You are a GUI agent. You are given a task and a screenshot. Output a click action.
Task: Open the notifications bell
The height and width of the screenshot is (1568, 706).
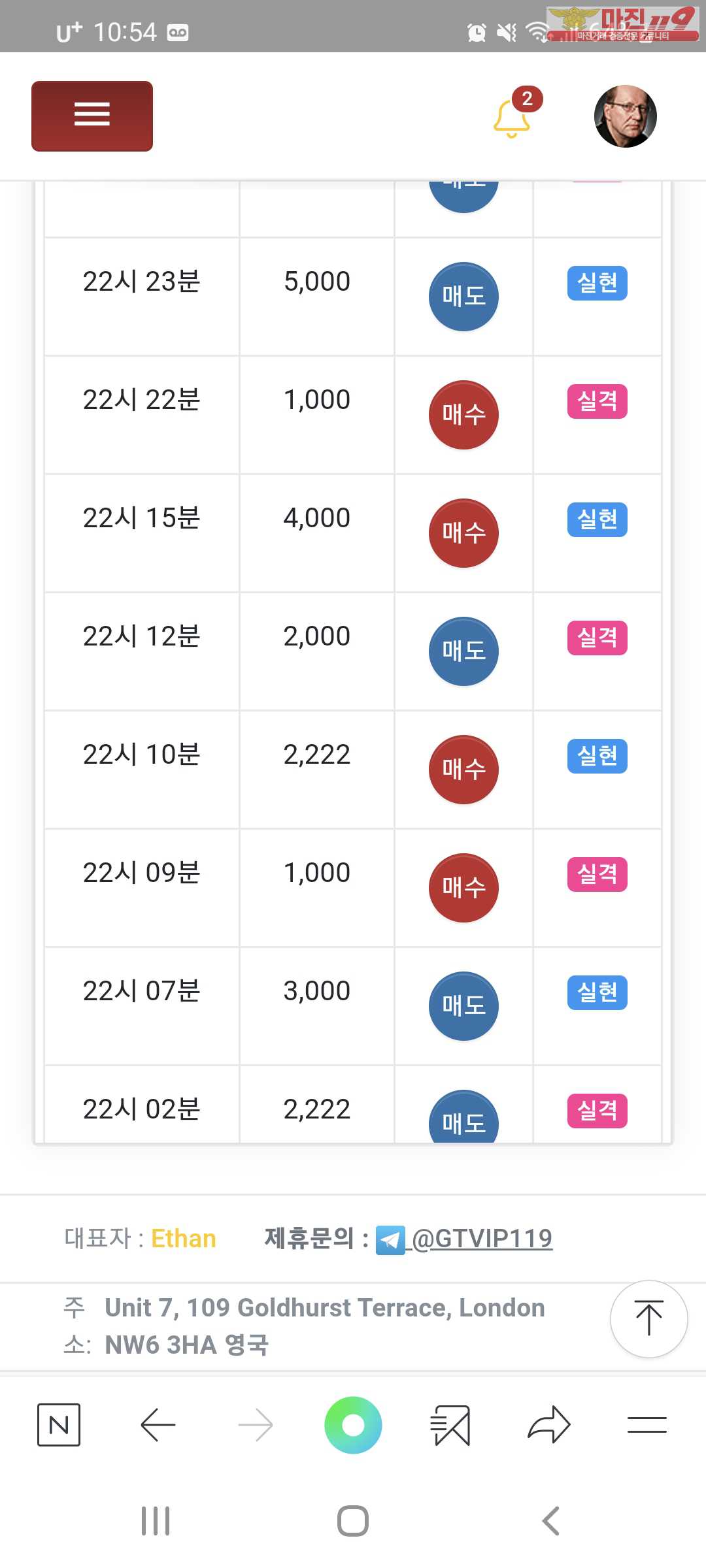click(512, 118)
